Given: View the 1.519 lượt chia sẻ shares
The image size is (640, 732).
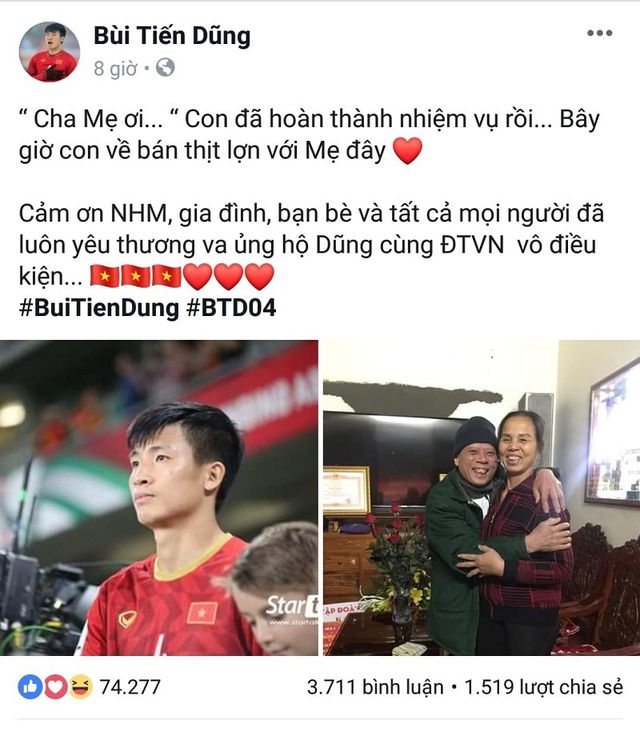Looking at the screenshot, I should [x=542, y=688].
